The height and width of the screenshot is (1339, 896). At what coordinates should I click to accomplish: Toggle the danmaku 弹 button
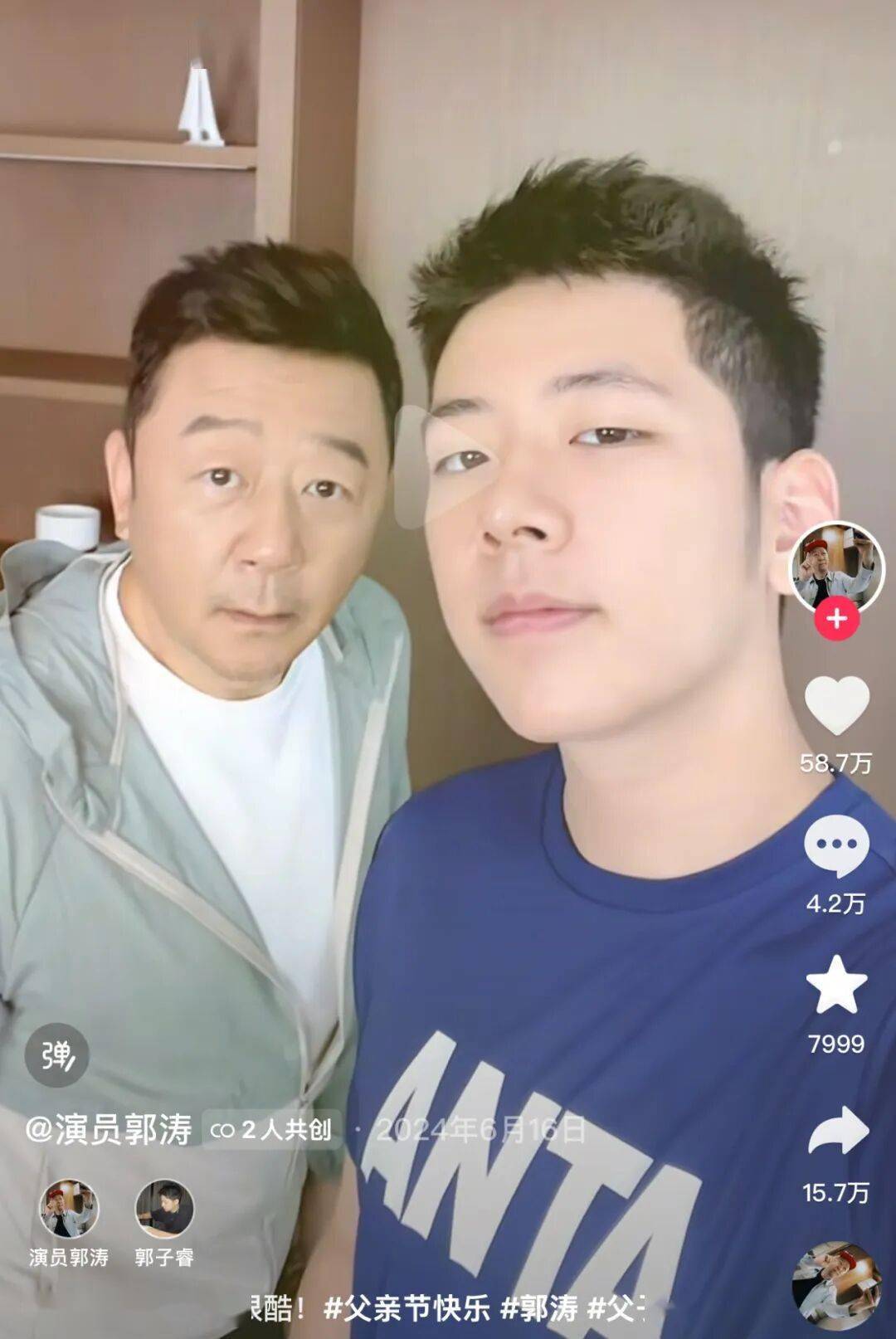(x=56, y=1055)
